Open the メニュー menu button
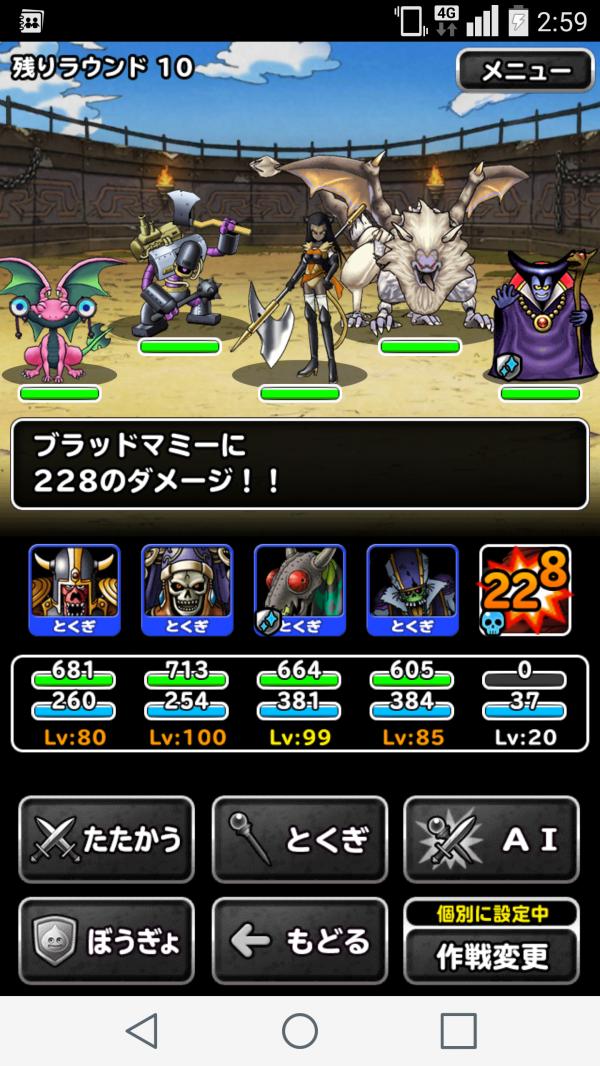The image size is (600, 1066). (x=525, y=71)
